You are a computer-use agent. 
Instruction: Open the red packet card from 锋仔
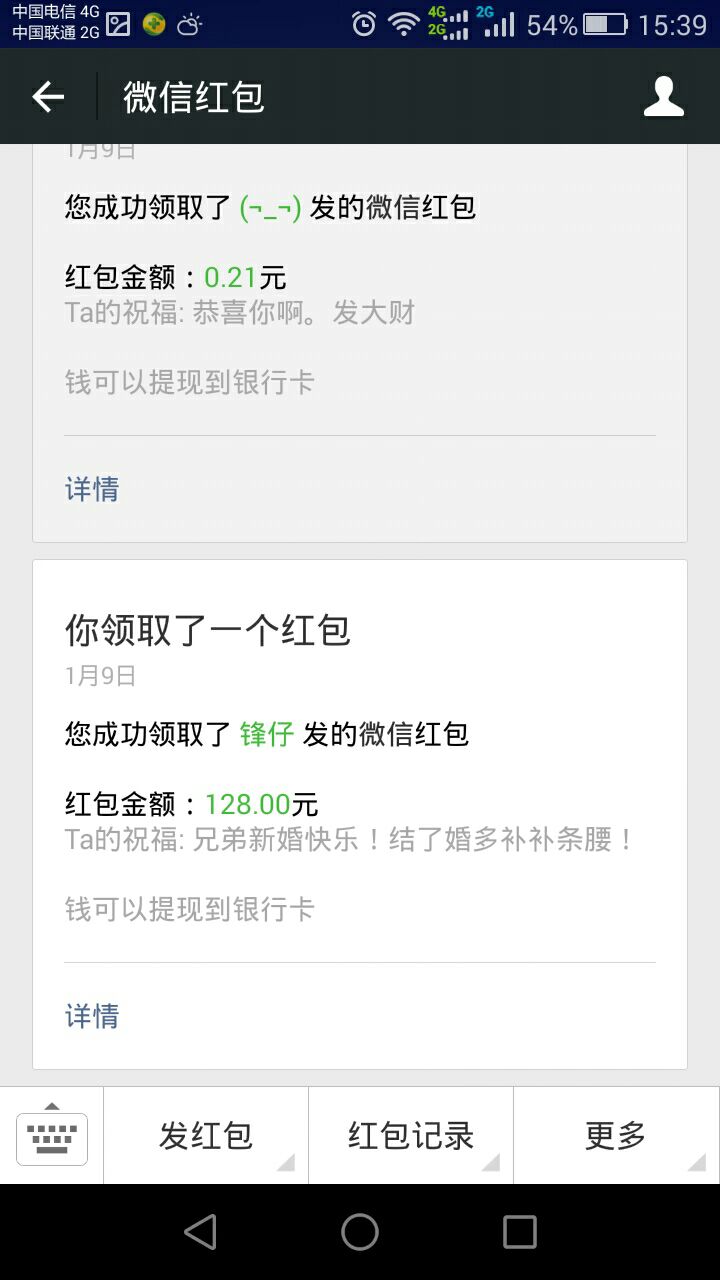[x=360, y=814]
